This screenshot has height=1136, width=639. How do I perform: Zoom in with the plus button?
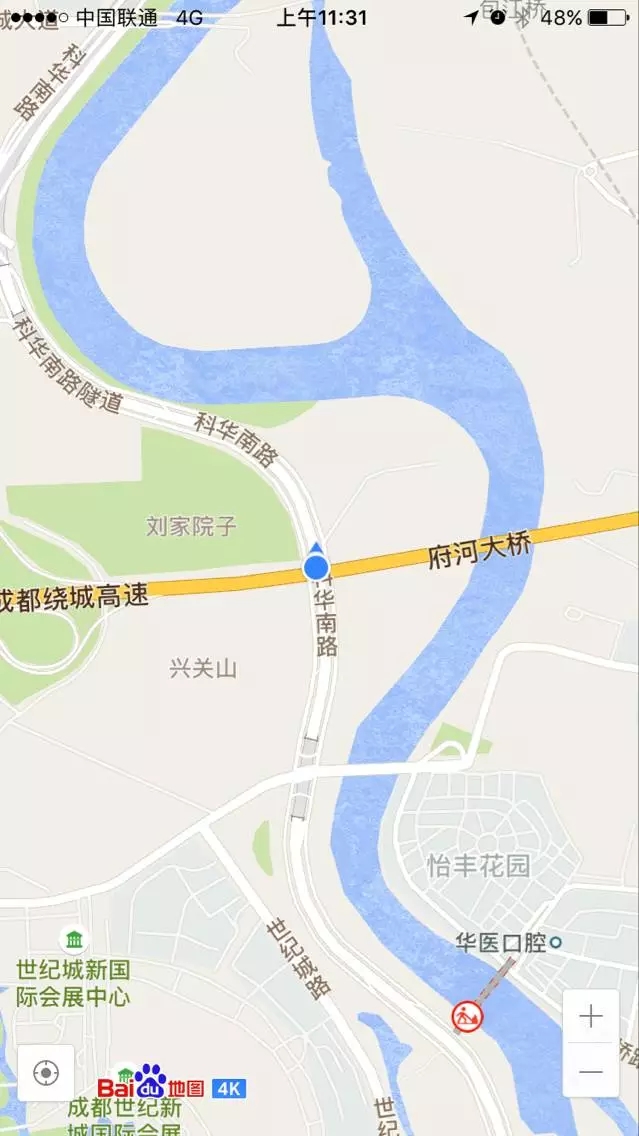(x=590, y=1016)
